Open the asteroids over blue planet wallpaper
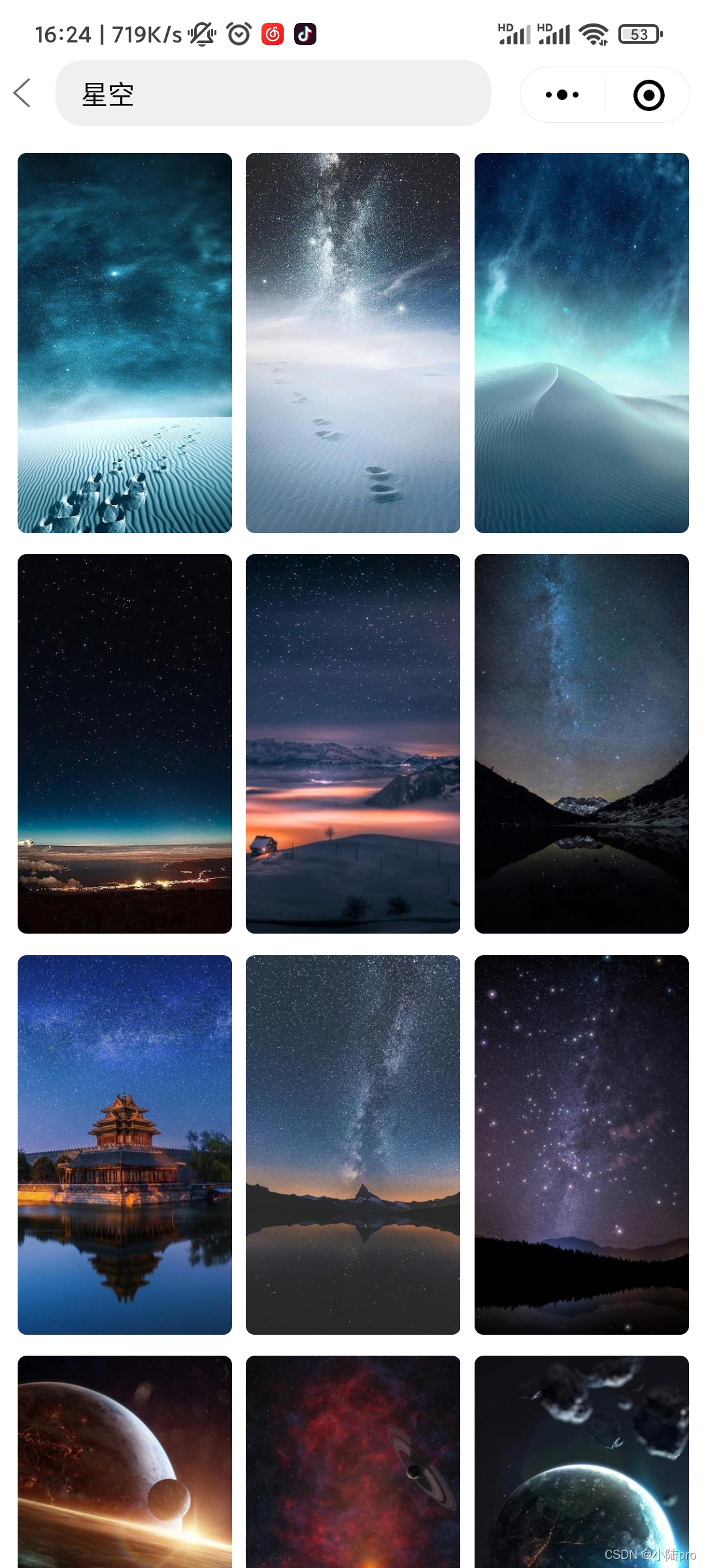The width and height of the screenshot is (706, 1568). point(582,1462)
